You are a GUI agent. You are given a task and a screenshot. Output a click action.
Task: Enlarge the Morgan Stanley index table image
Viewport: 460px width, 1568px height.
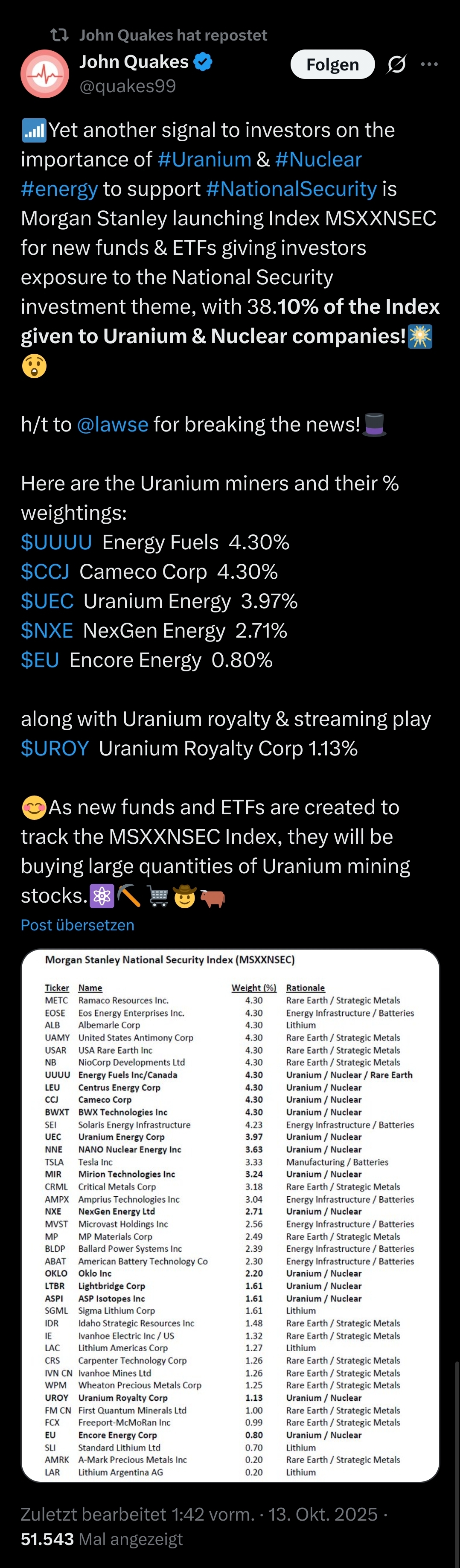pos(230,1215)
